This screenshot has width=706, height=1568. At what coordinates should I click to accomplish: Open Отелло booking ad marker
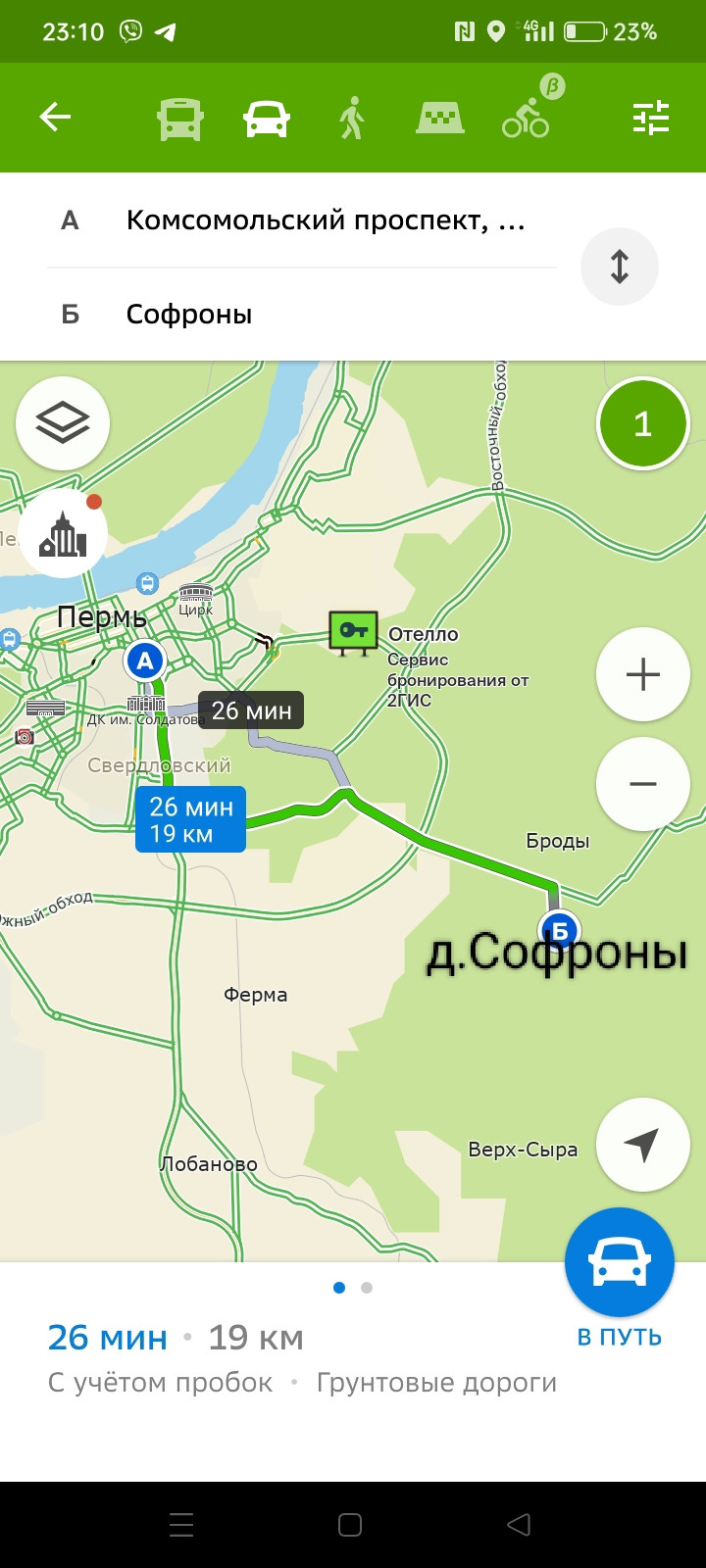[353, 632]
